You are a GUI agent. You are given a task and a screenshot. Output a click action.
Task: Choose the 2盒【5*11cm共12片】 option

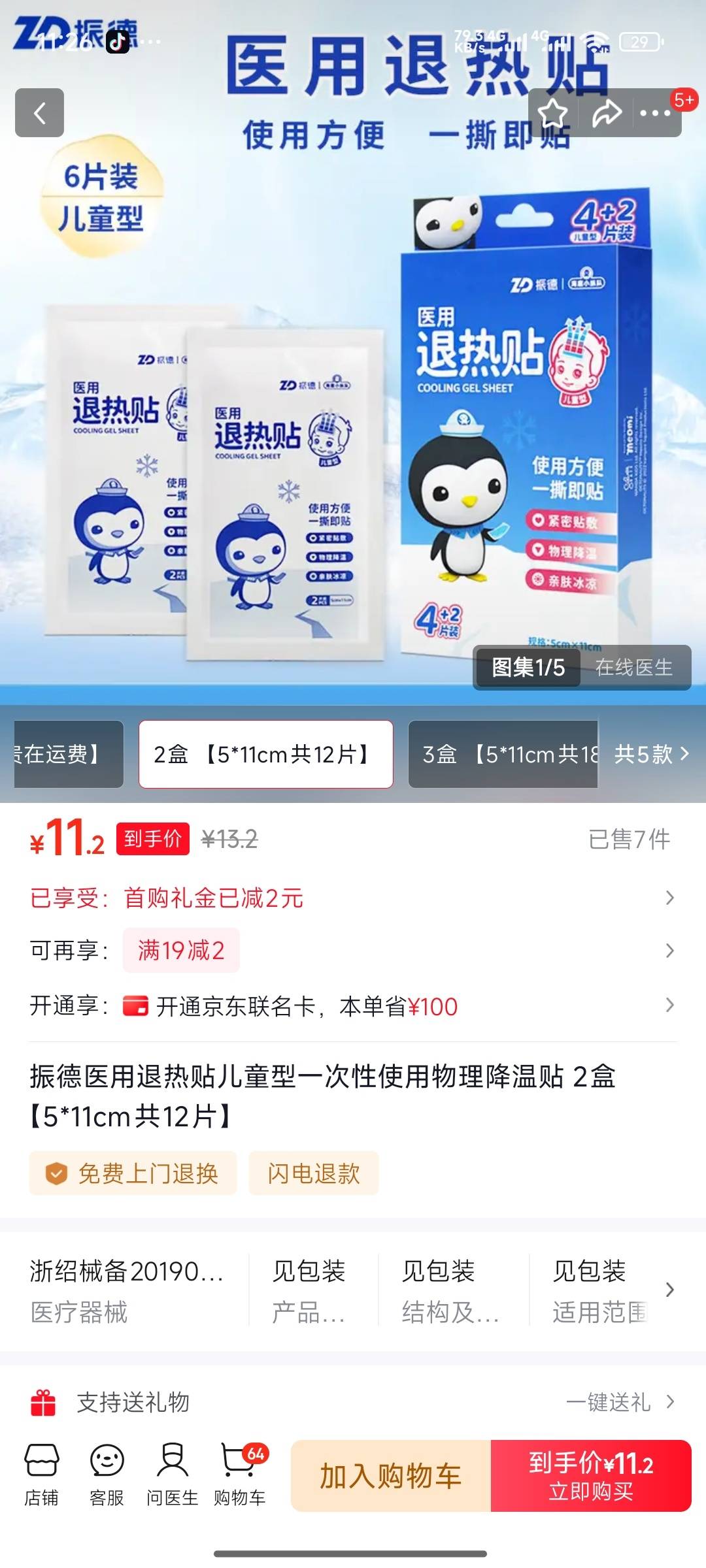pyautogui.click(x=265, y=755)
